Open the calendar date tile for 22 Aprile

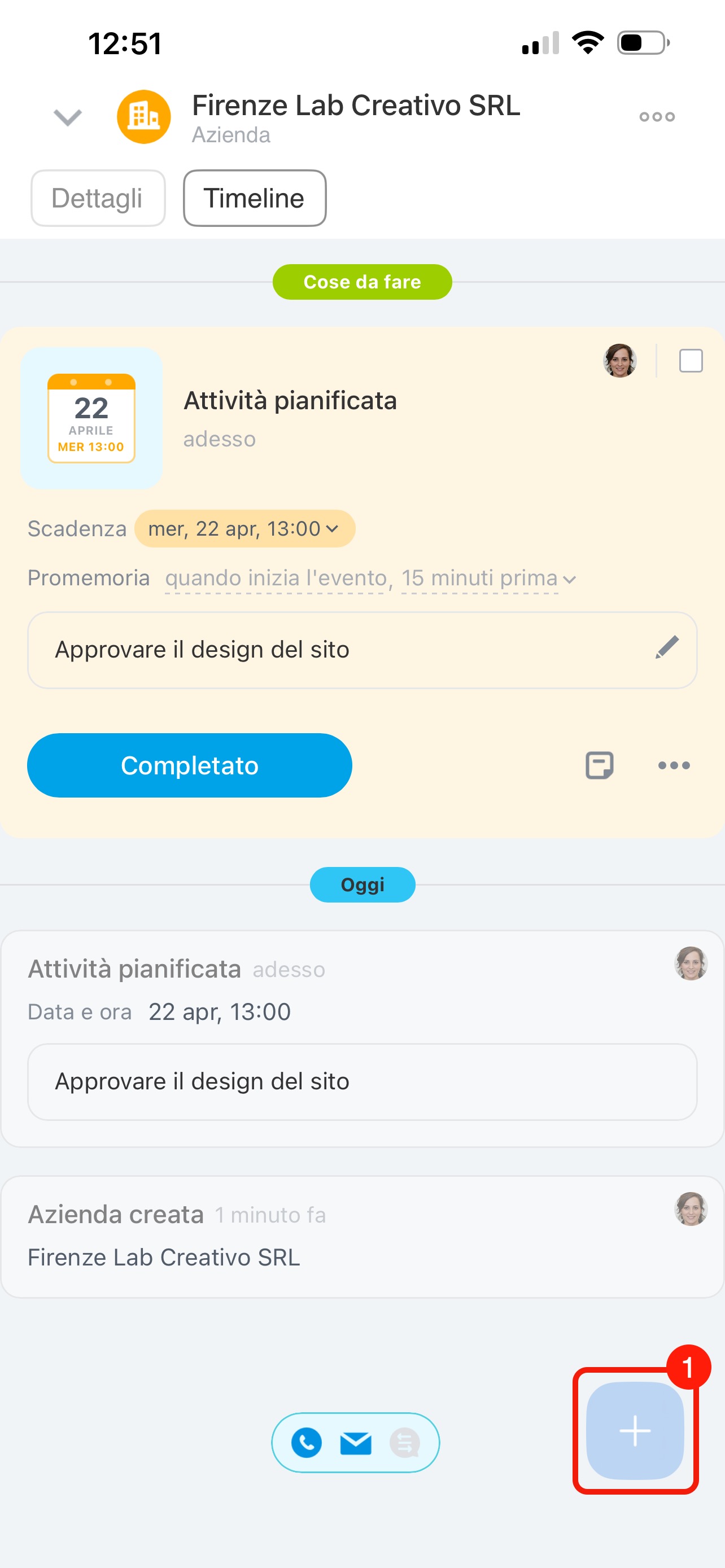(x=91, y=418)
